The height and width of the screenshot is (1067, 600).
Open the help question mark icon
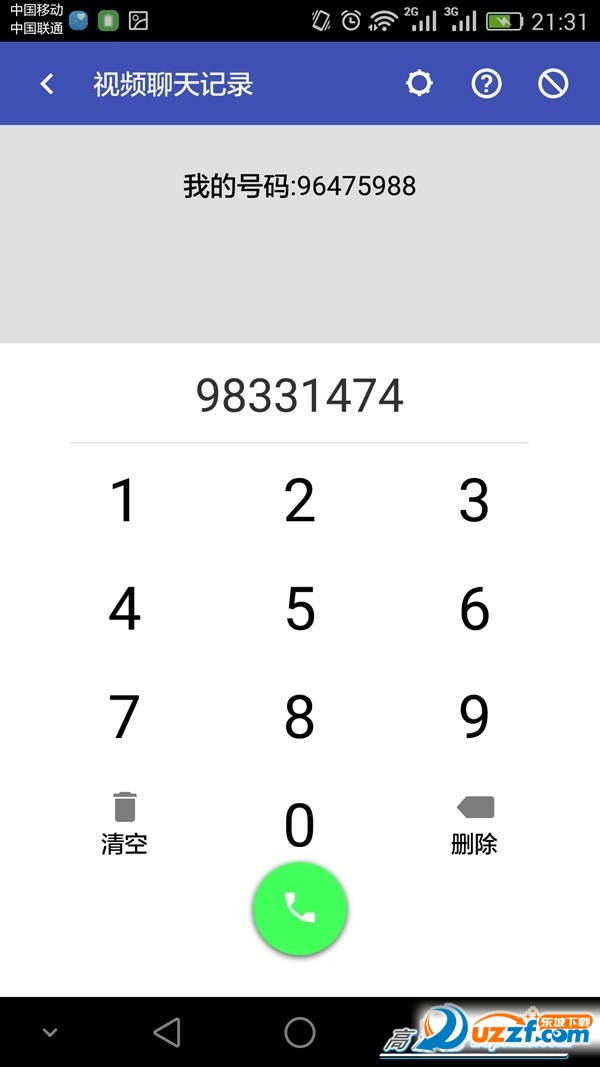click(x=486, y=84)
